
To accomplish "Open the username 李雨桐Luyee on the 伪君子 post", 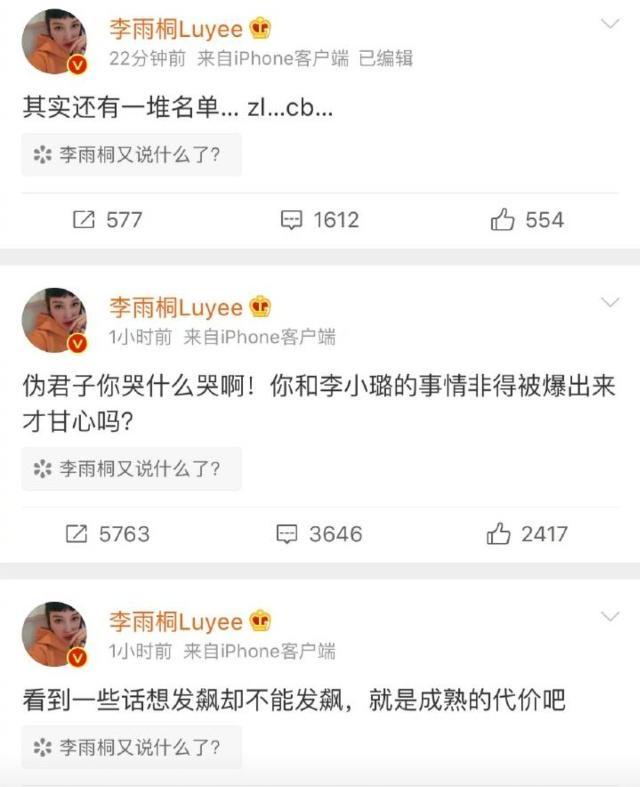I will (176, 307).
